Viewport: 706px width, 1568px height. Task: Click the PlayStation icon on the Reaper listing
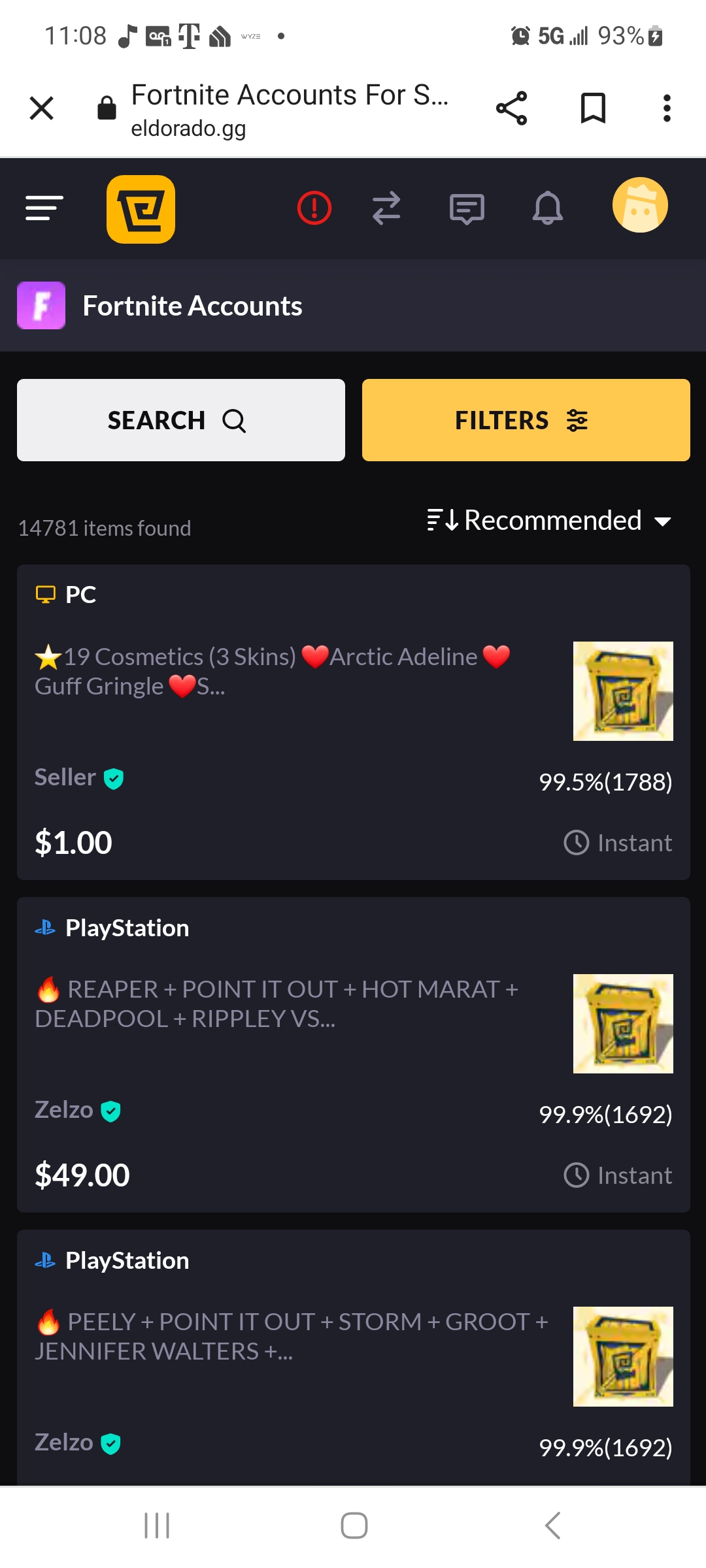pyautogui.click(x=44, y=927)
